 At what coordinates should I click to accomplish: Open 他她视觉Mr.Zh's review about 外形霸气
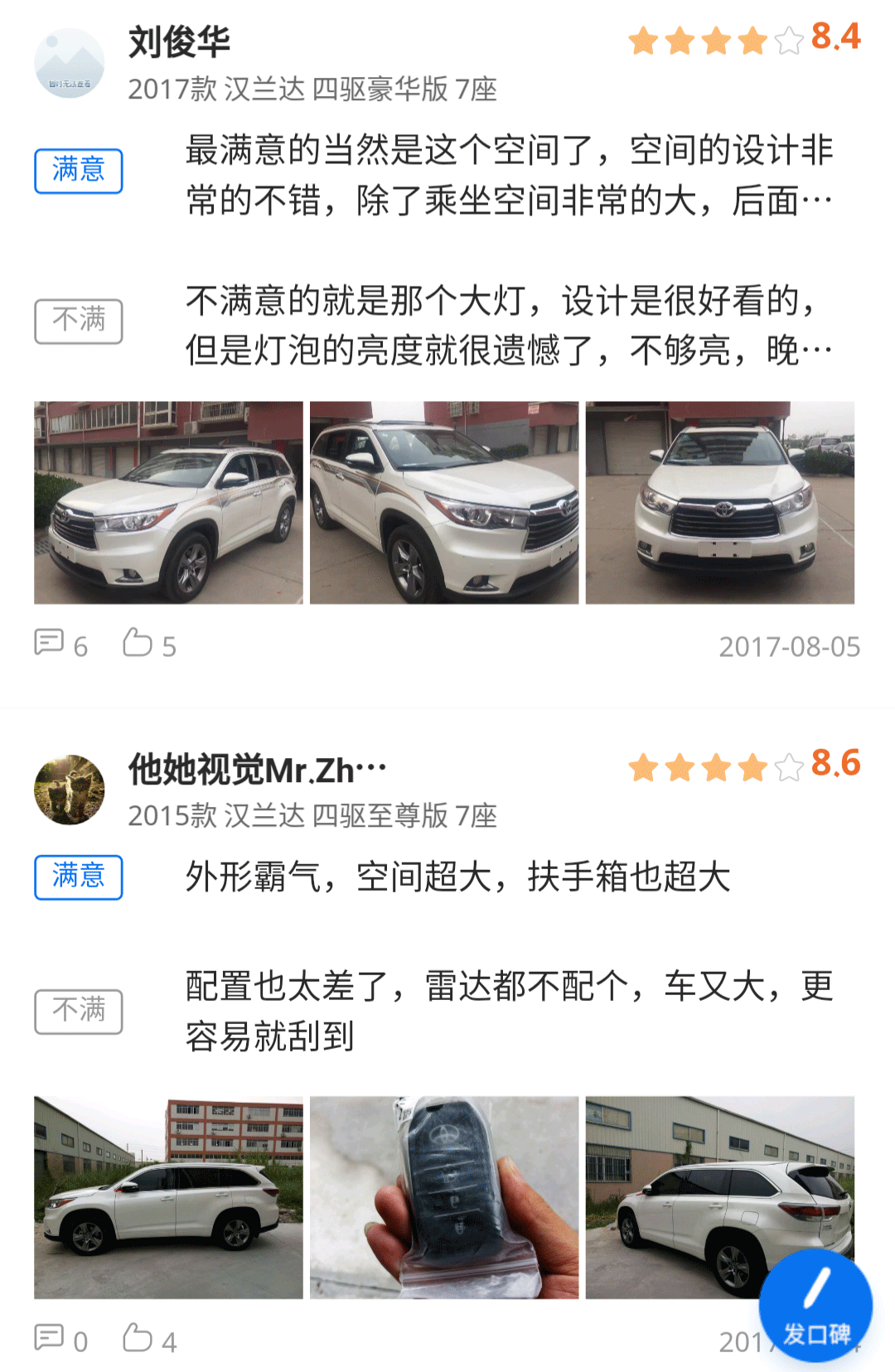point(457,877)
